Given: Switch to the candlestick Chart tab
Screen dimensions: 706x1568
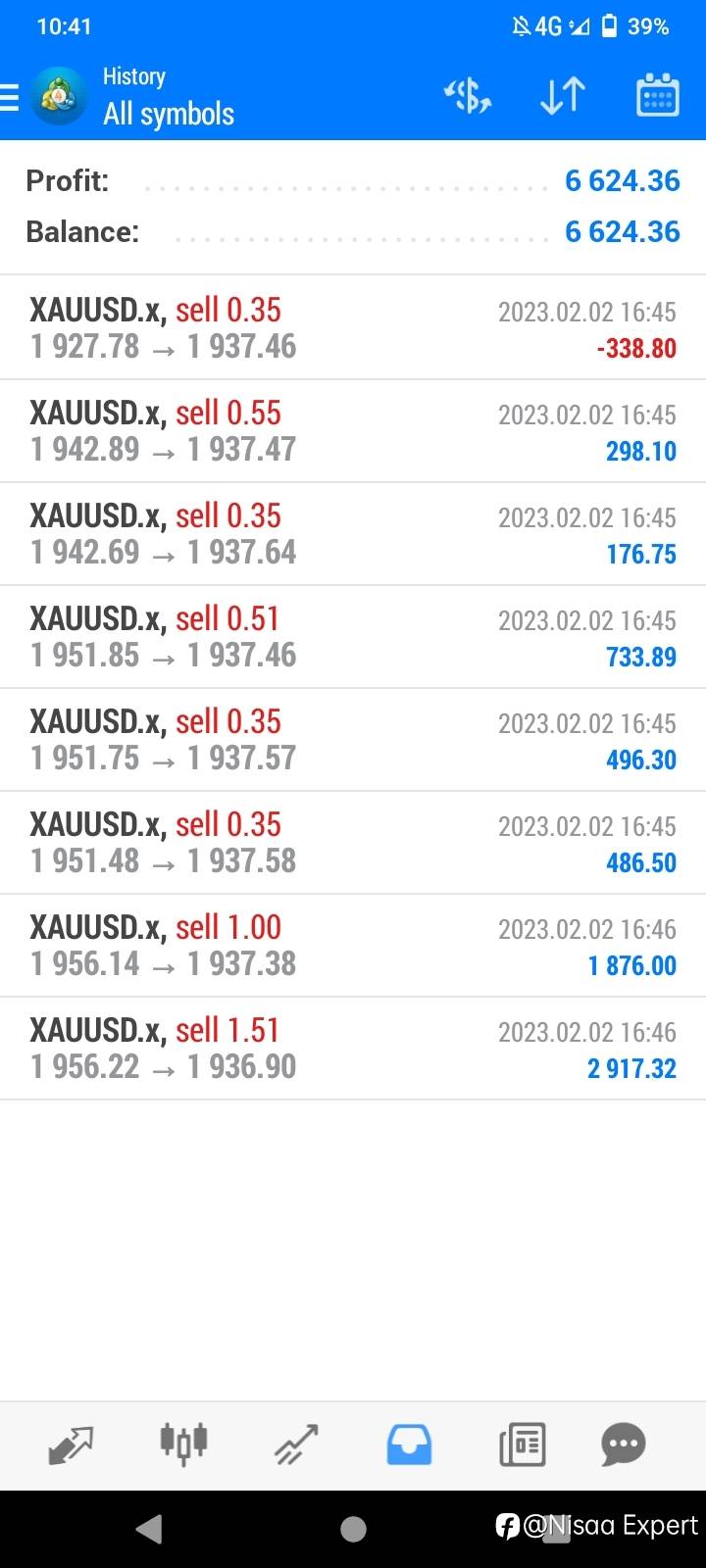Looking at the screenshot, I should pyautogui.click(x=183, y=1445).
